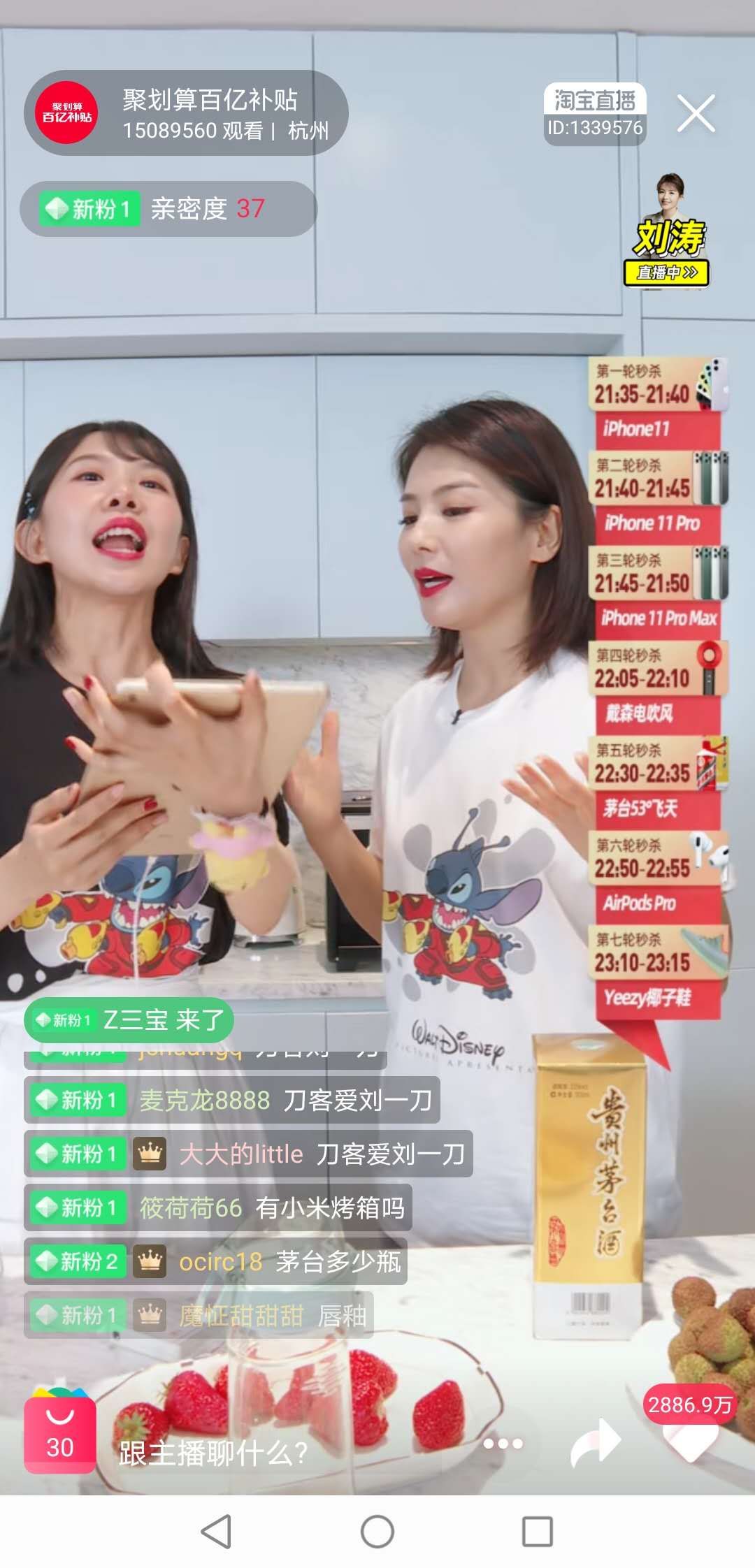Tap the 聚划算百亿补贴 channel logo

[66, 112]
